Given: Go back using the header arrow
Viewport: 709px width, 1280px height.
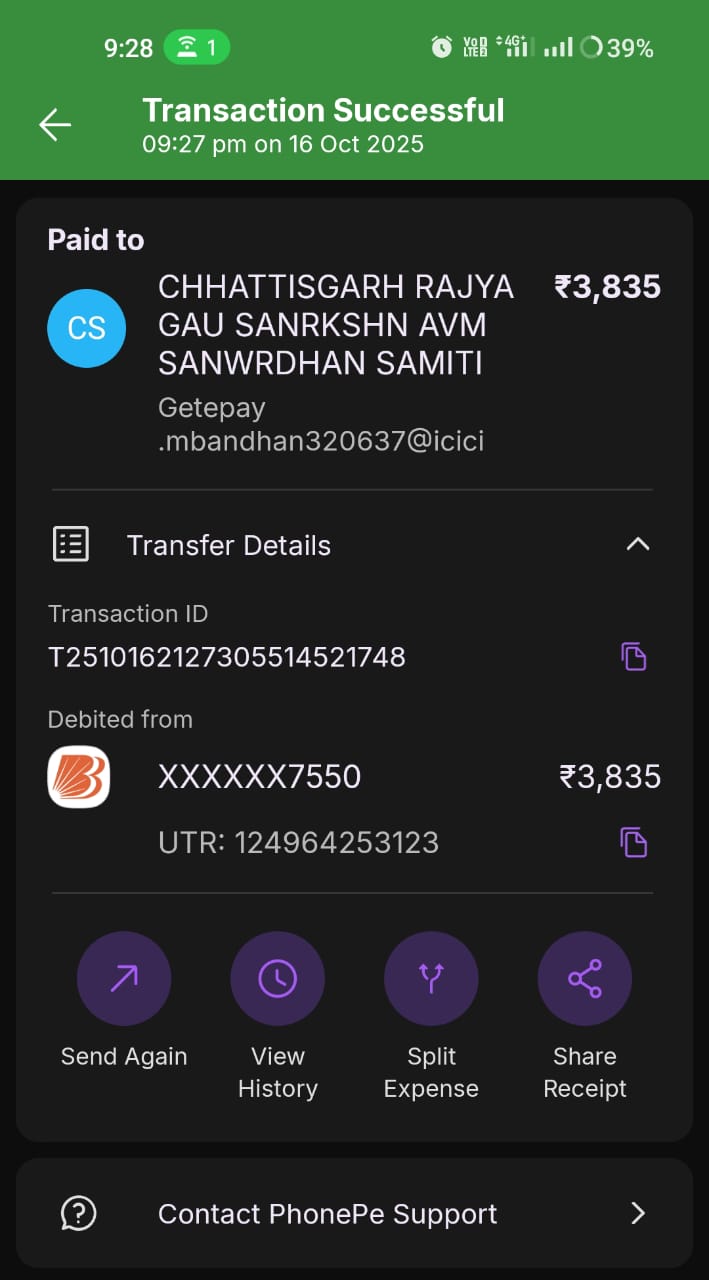Looking at the screenshot, I should [x=55, y=125].
